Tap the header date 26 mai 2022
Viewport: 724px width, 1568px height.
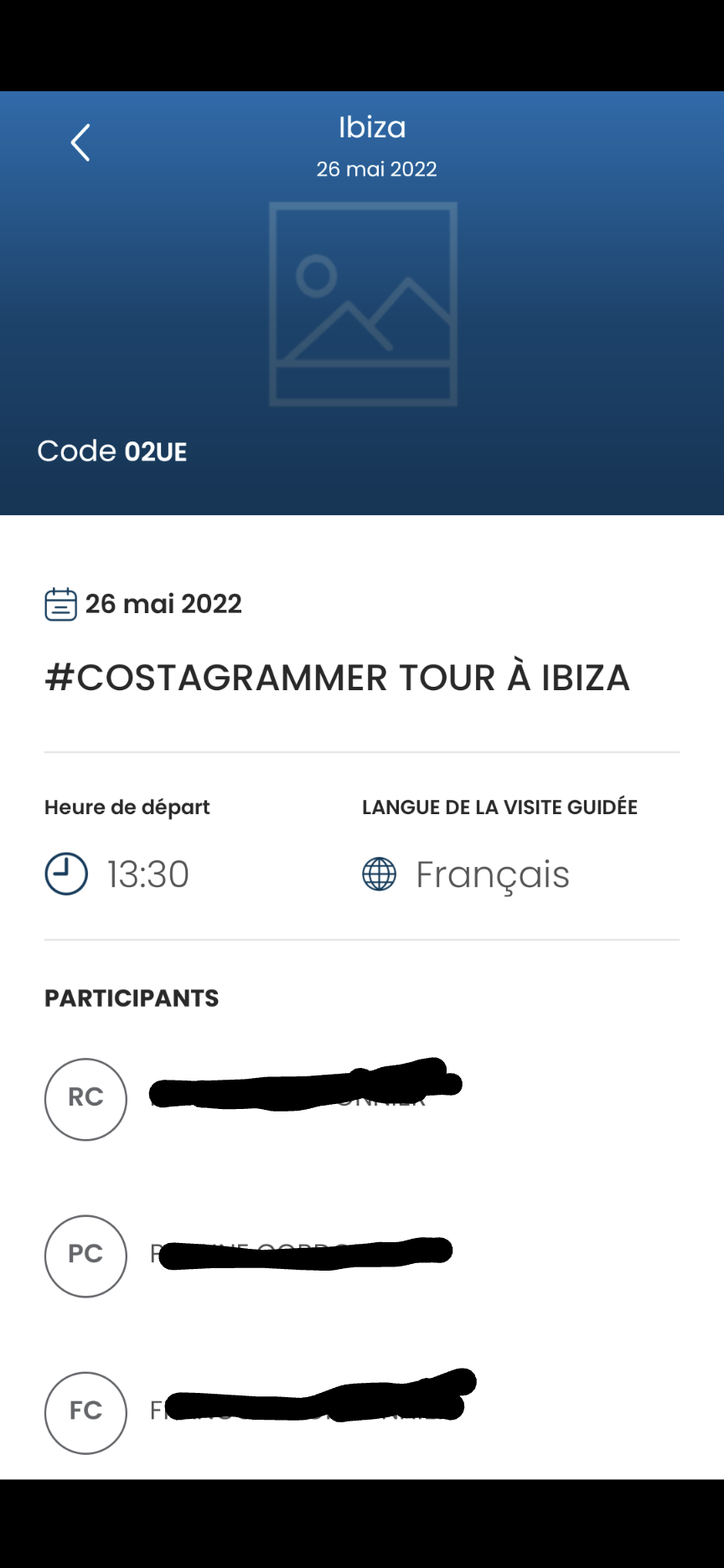(377, 169)
